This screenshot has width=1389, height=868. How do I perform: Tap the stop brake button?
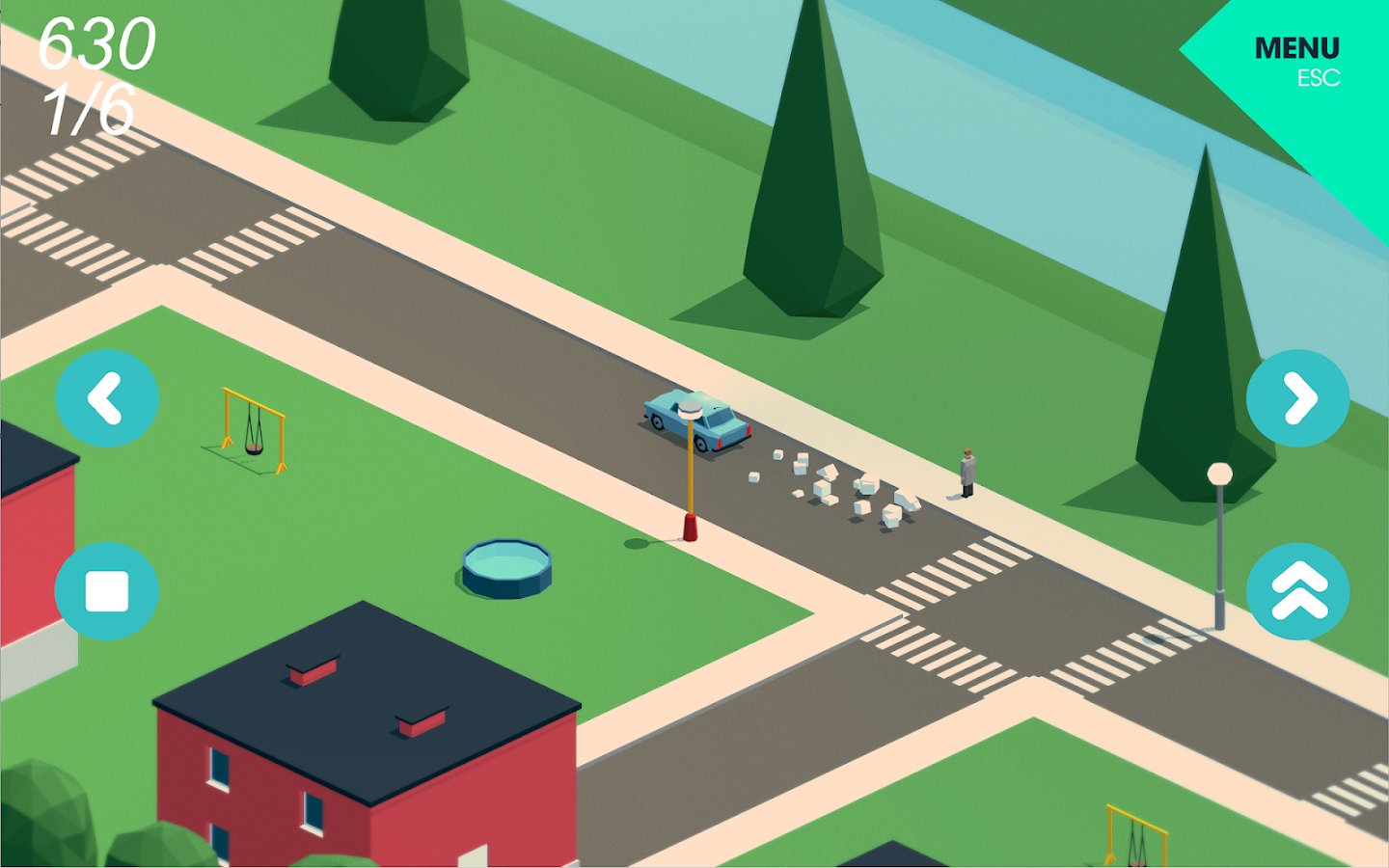[x=107, y=591]
